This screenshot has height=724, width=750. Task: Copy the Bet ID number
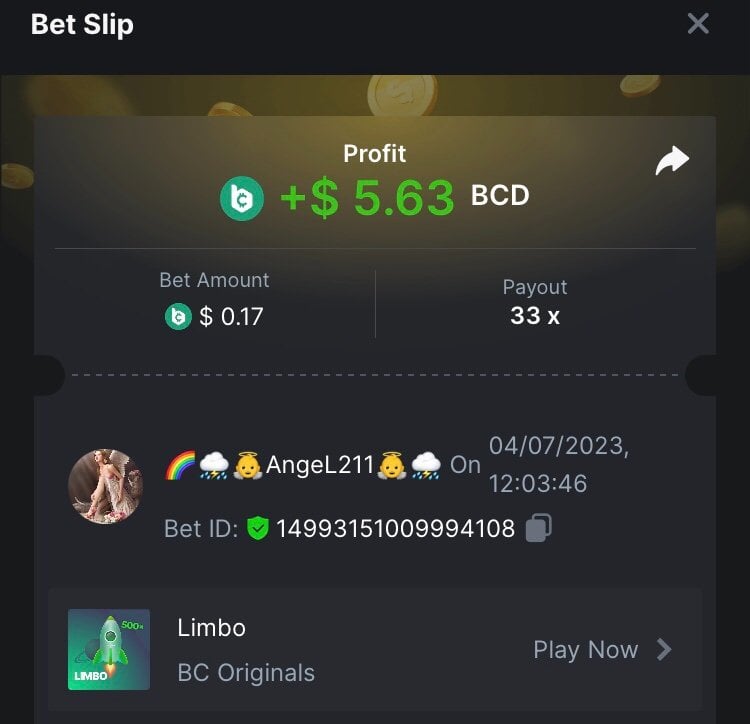(x=538, y=528)
